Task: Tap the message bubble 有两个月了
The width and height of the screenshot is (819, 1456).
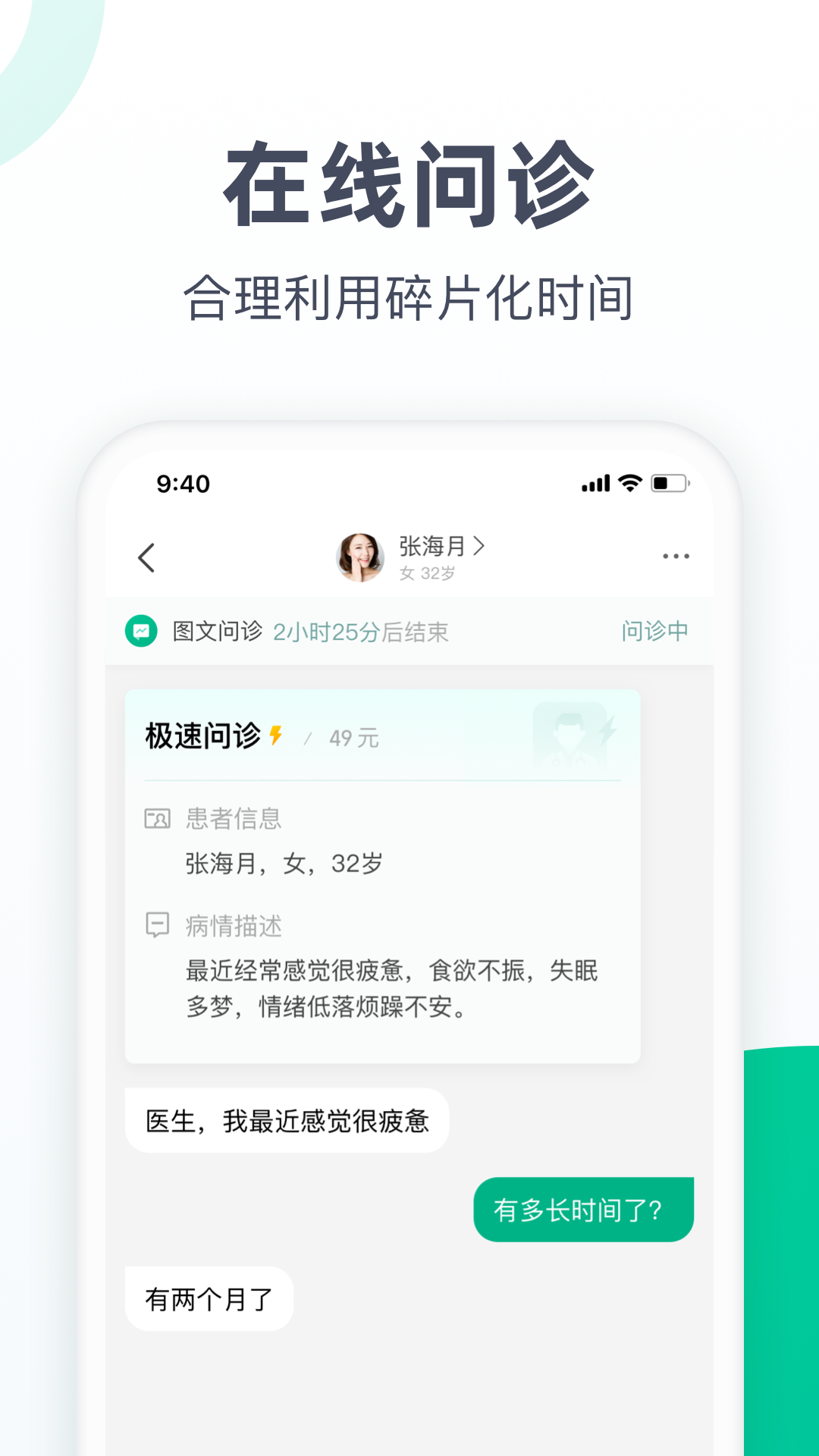Action: (x=208, y=1298)
